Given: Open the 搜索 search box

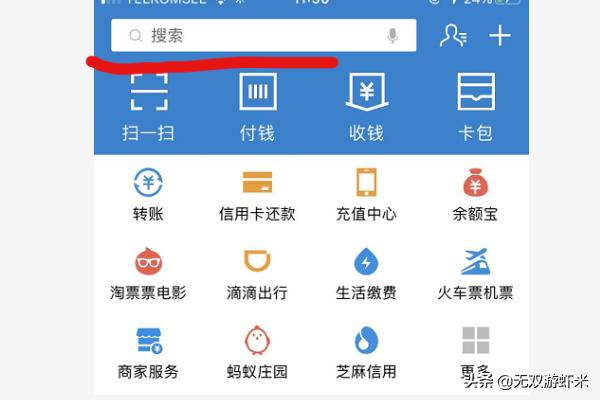Looking at the screenshot, I should pyautogui.click(x=250, y=36).
